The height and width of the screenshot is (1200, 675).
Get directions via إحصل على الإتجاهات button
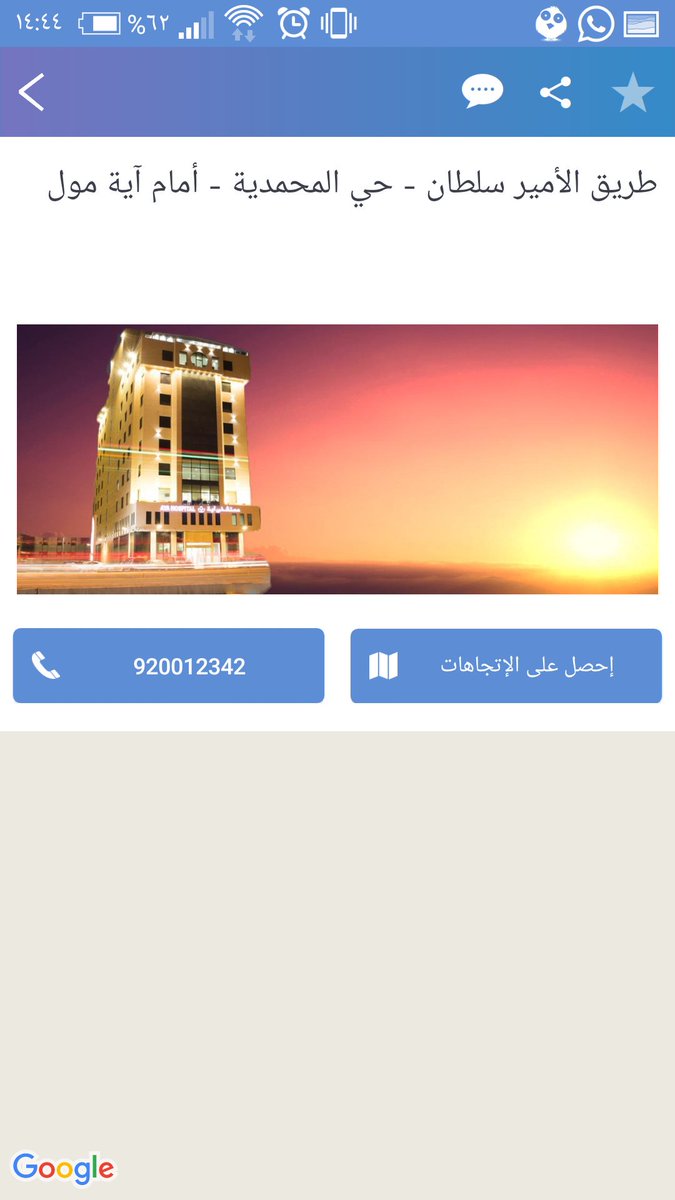coord(506,666)
